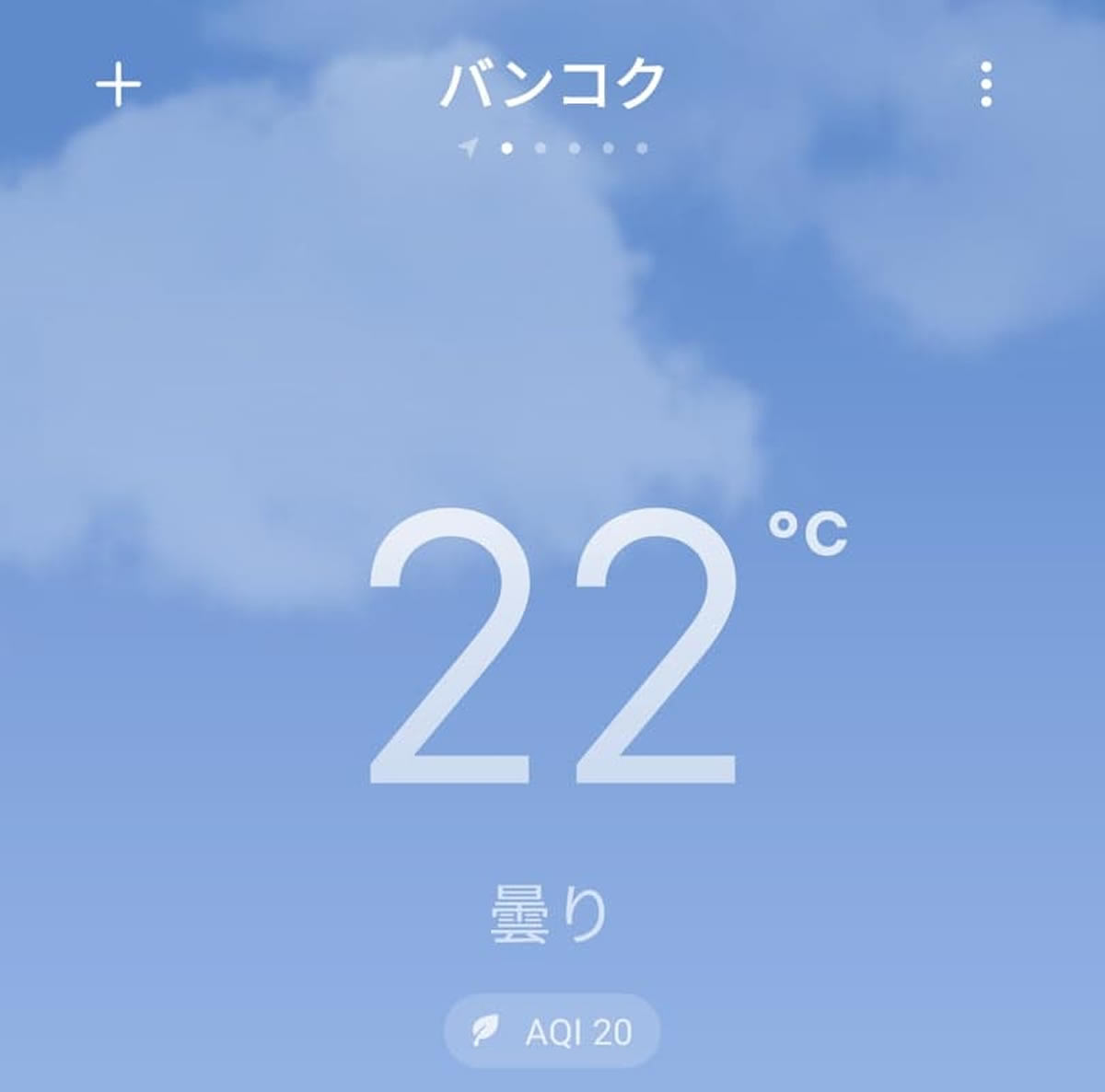Image resolution: width=1105 pixels, height=1092 pixels.
Task: Add a new city with the plus icon
Action: point(119,87)
